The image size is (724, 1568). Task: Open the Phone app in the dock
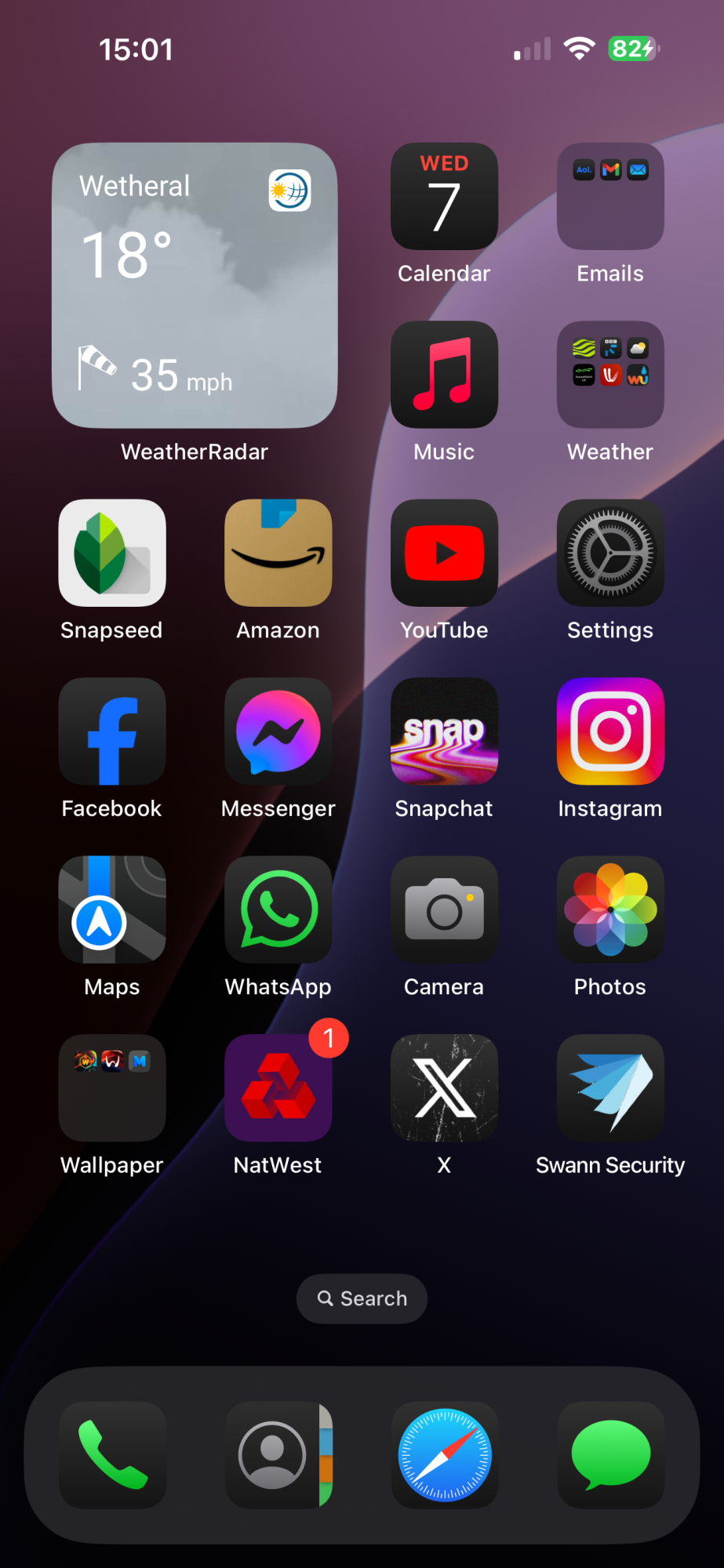[112, 1455]
